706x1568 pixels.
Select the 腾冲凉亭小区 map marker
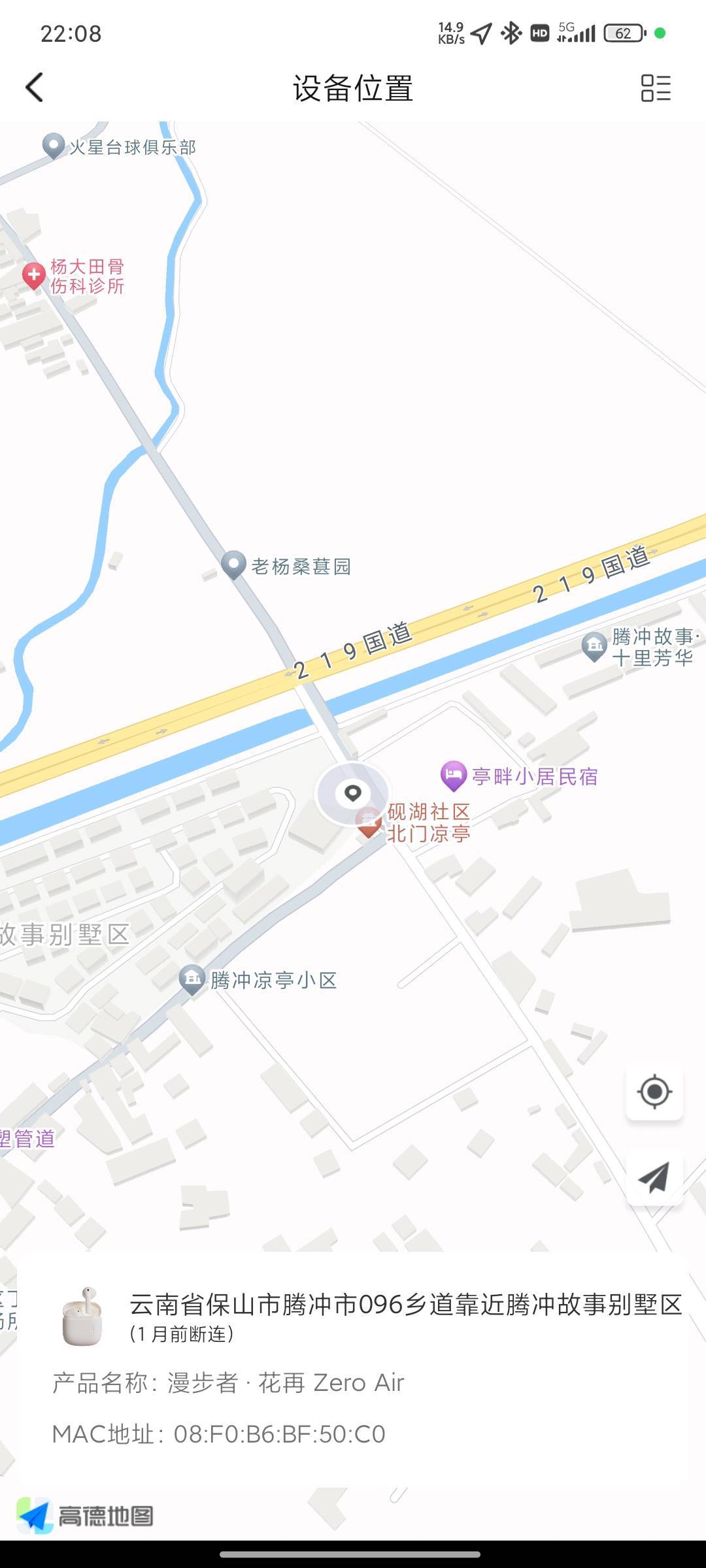192,979
